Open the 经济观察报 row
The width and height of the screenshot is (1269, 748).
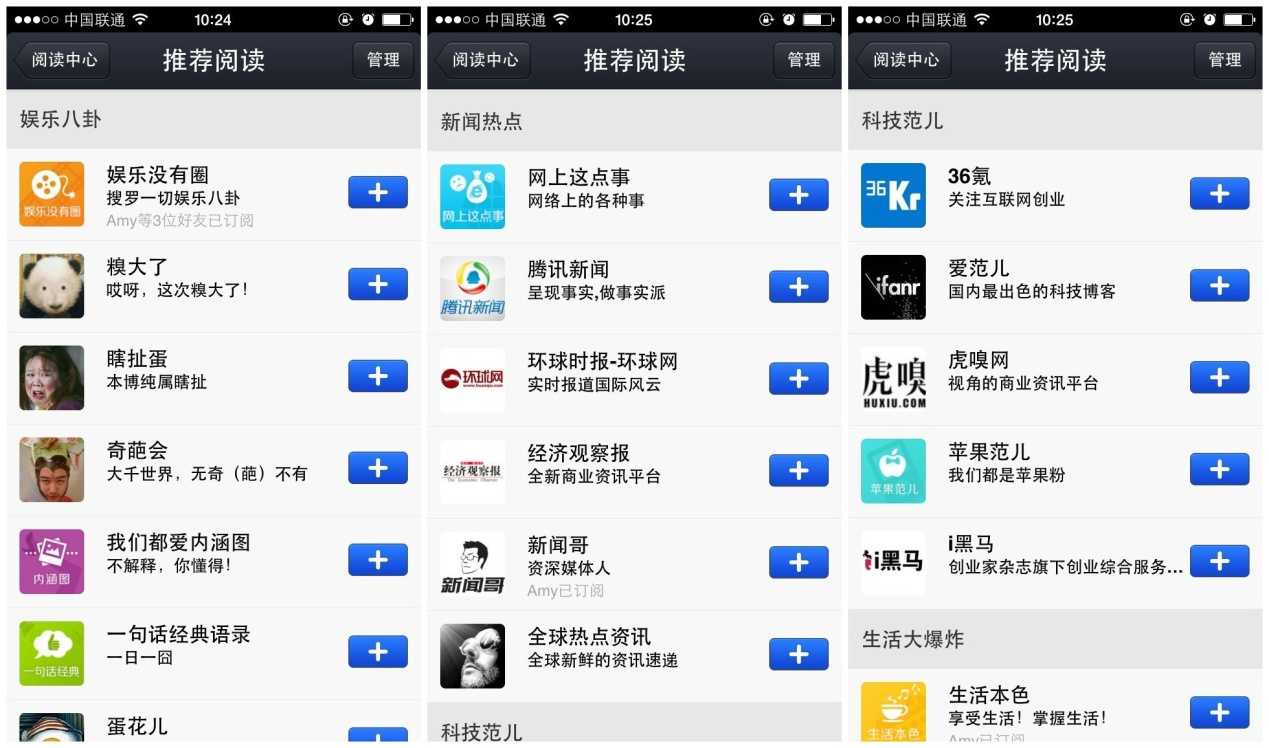pyautogui.click(x=634, y=471)
